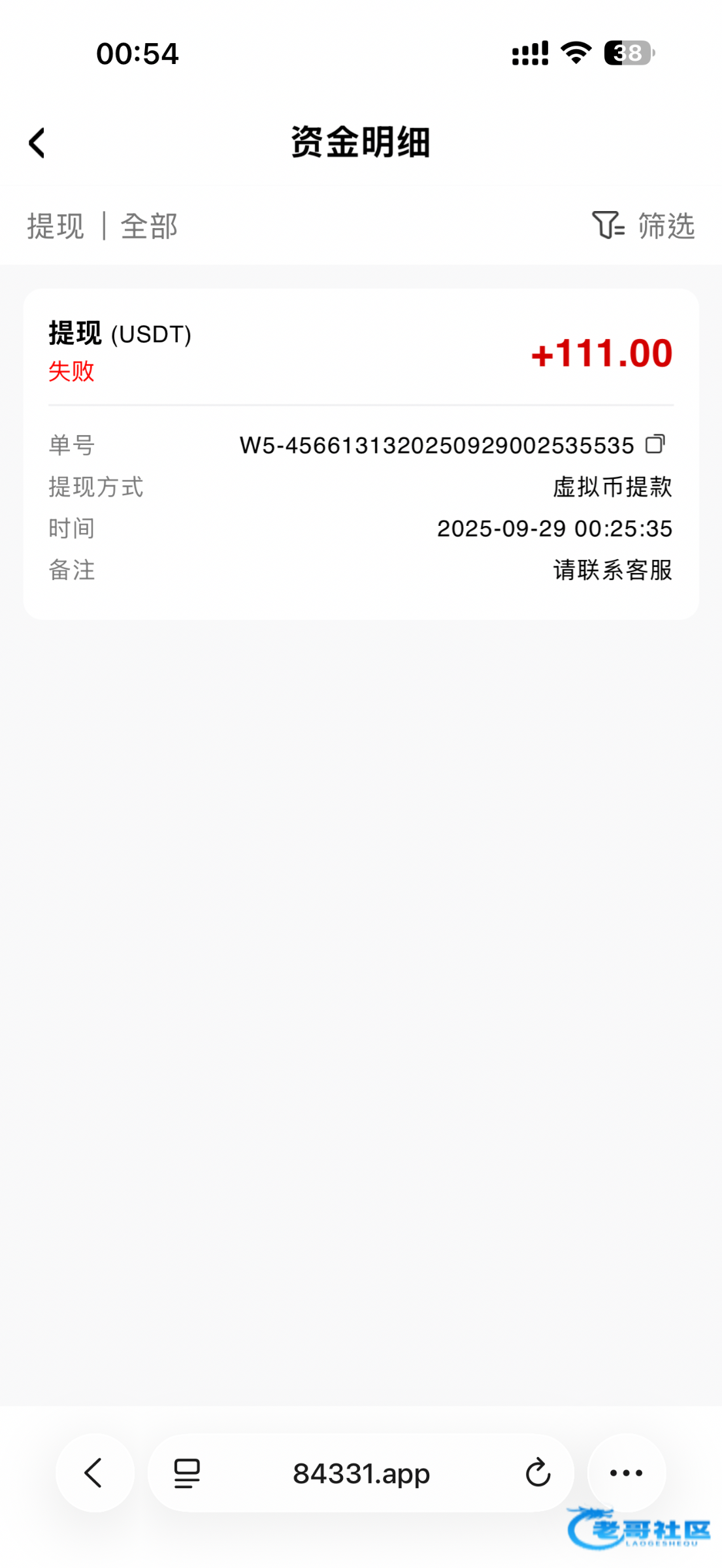The height and width of the screenshot is (1568, 722).
Task: Tap the 84331.app address bar
Action: tap(361, 1473)
